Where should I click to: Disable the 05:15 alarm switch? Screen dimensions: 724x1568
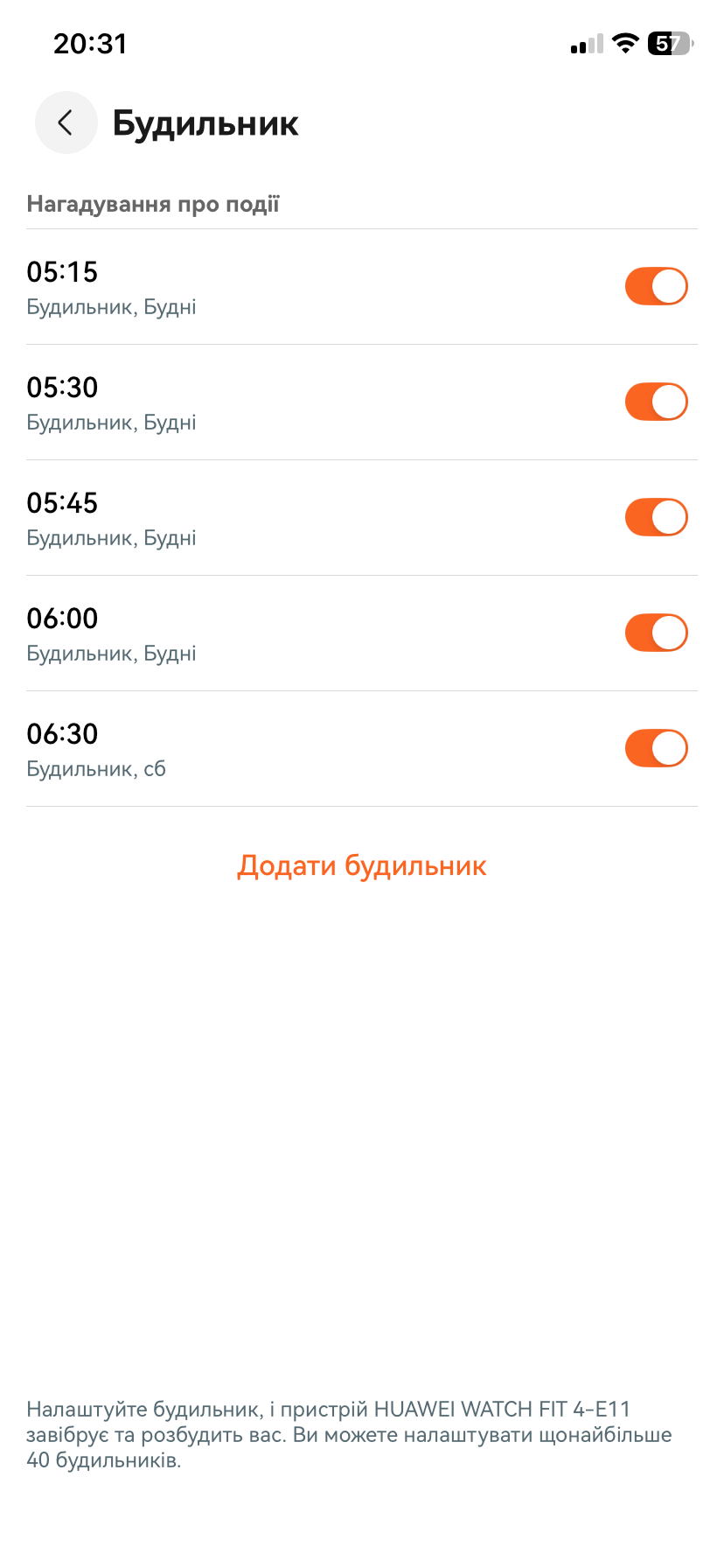click(x=656, y=286)
